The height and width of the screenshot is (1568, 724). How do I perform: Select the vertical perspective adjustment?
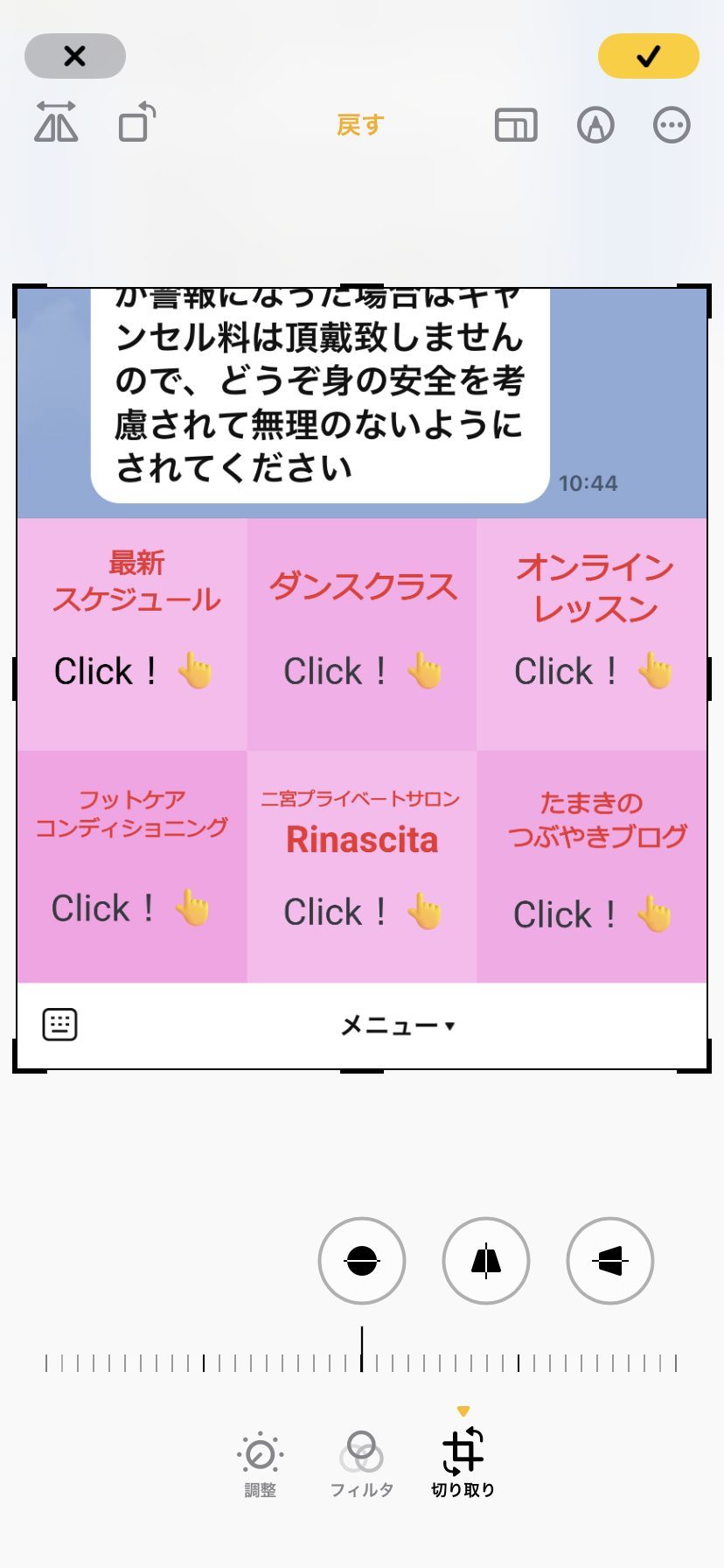point(486,1261)
